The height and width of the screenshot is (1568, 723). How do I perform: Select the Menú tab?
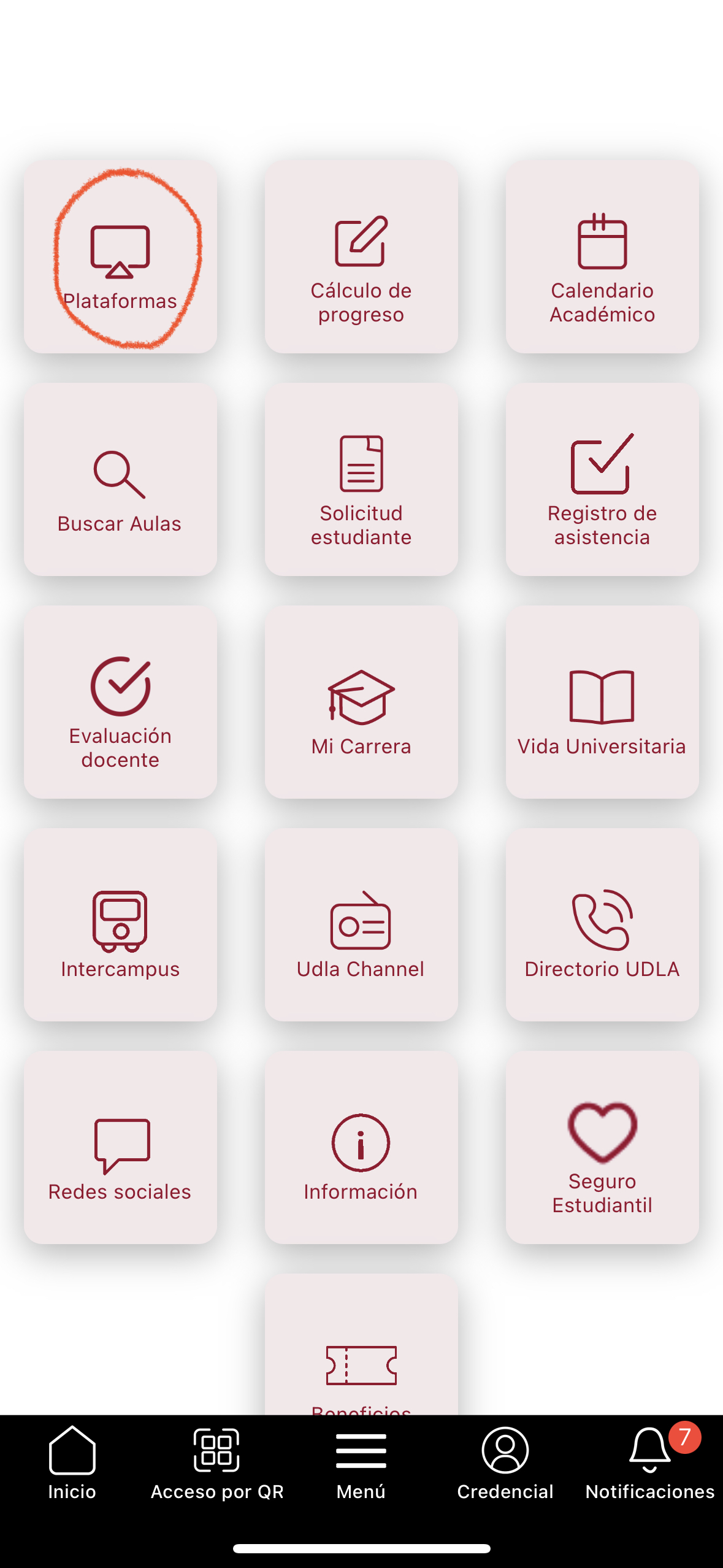(x=361, y=1462)
